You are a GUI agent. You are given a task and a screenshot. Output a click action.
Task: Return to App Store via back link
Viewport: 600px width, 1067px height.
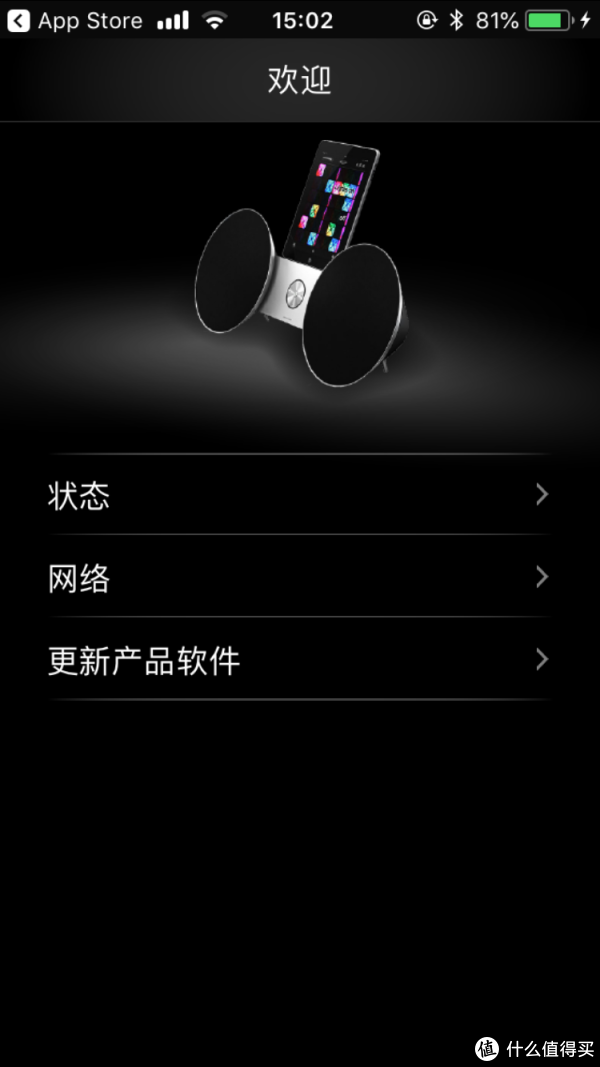pyautogui.click(x=74, y=20)
